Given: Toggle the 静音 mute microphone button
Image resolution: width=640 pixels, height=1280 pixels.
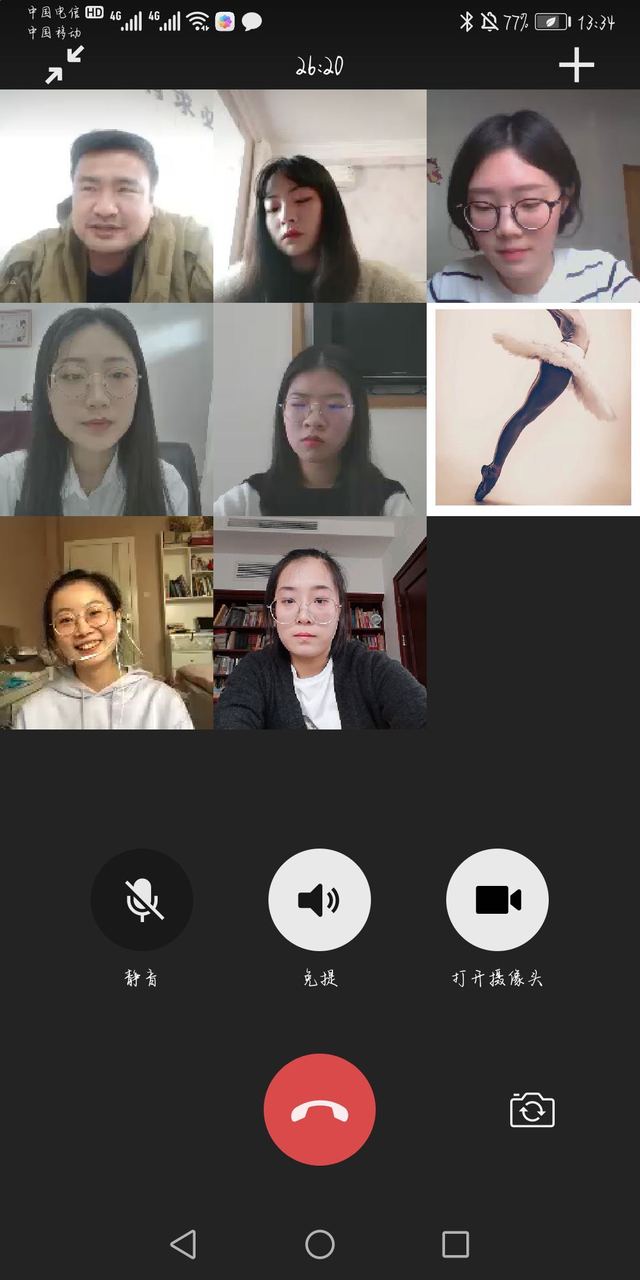Looking at the screenshot, I should tap(142, 900).
